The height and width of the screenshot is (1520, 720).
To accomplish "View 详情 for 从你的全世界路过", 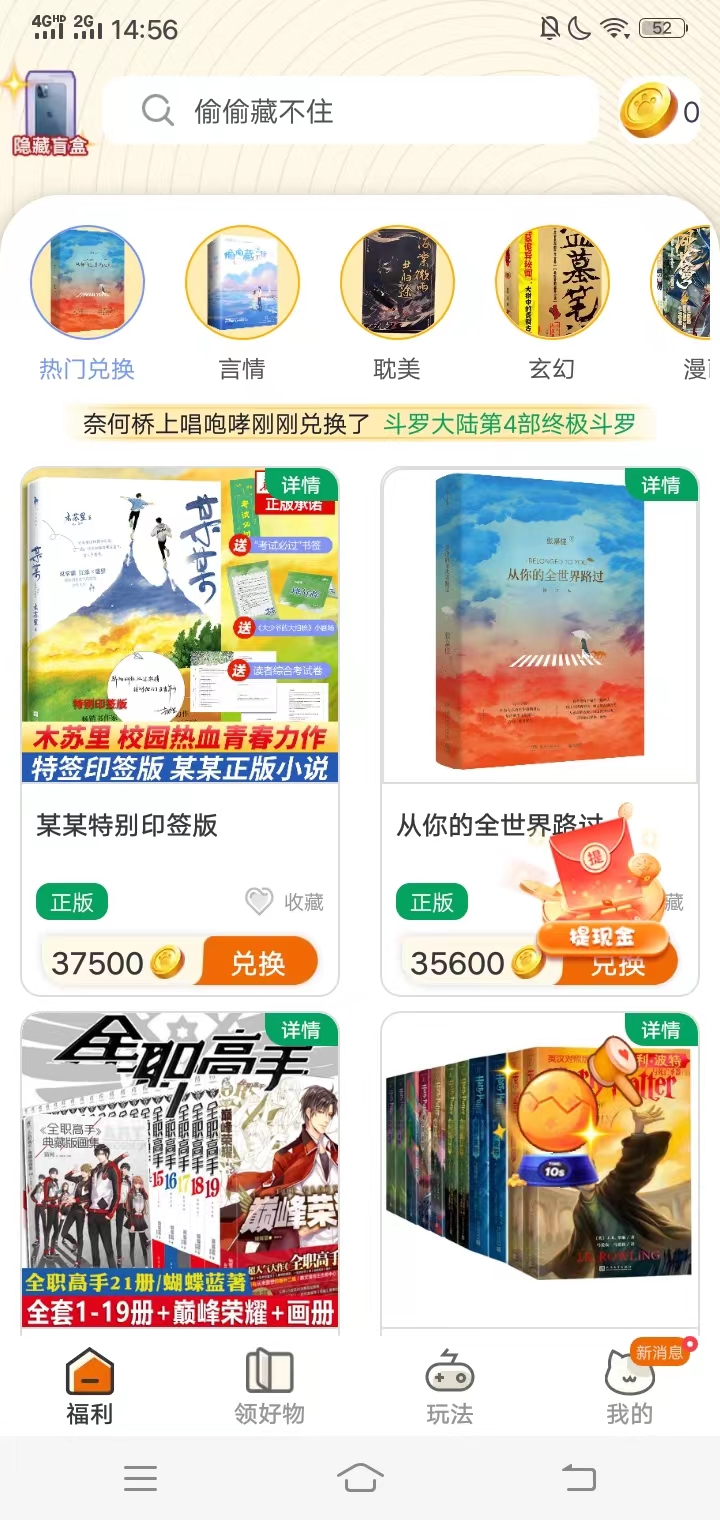I will 660,486.
